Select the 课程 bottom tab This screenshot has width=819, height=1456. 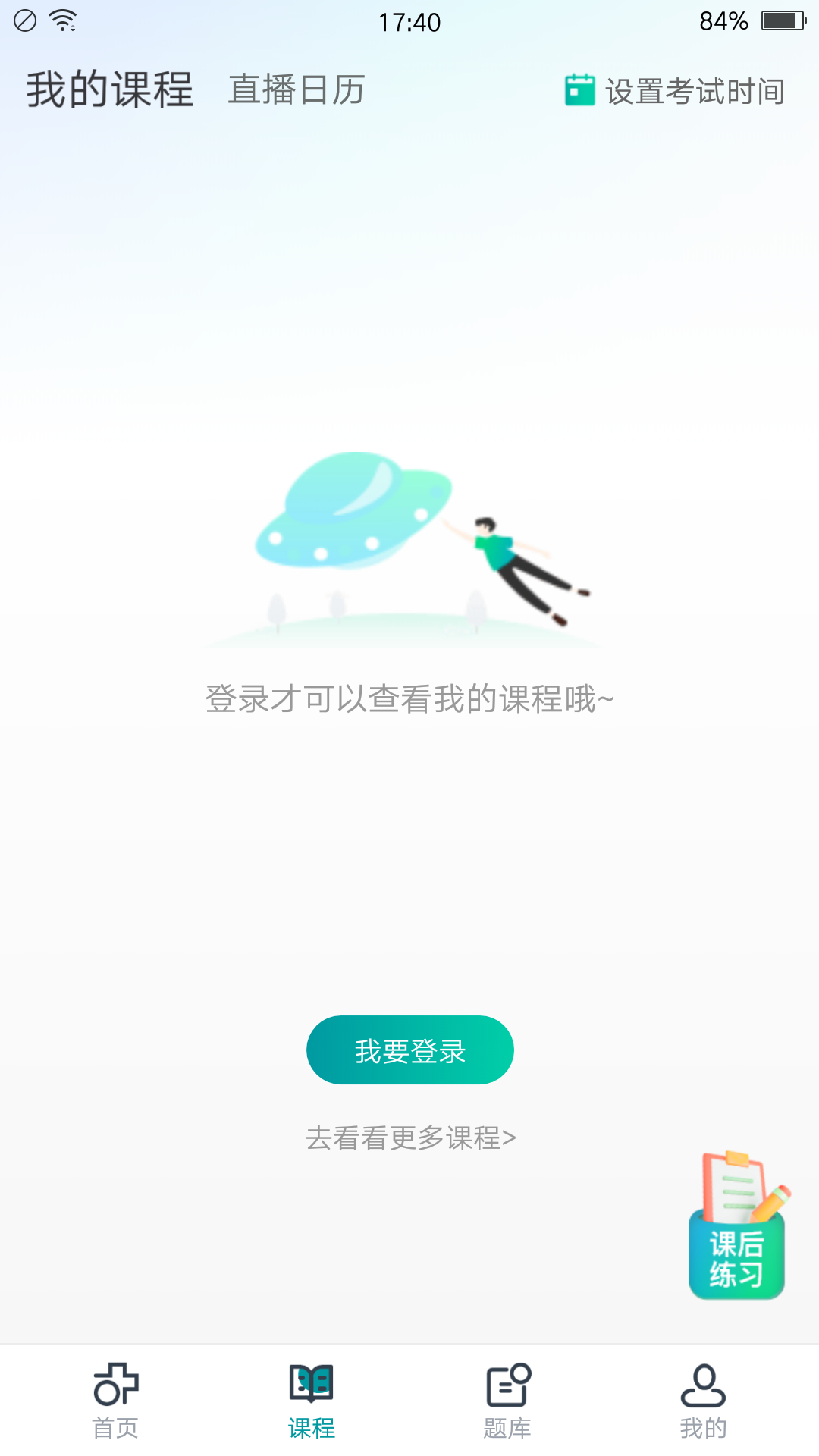(x=311, y=1400)
